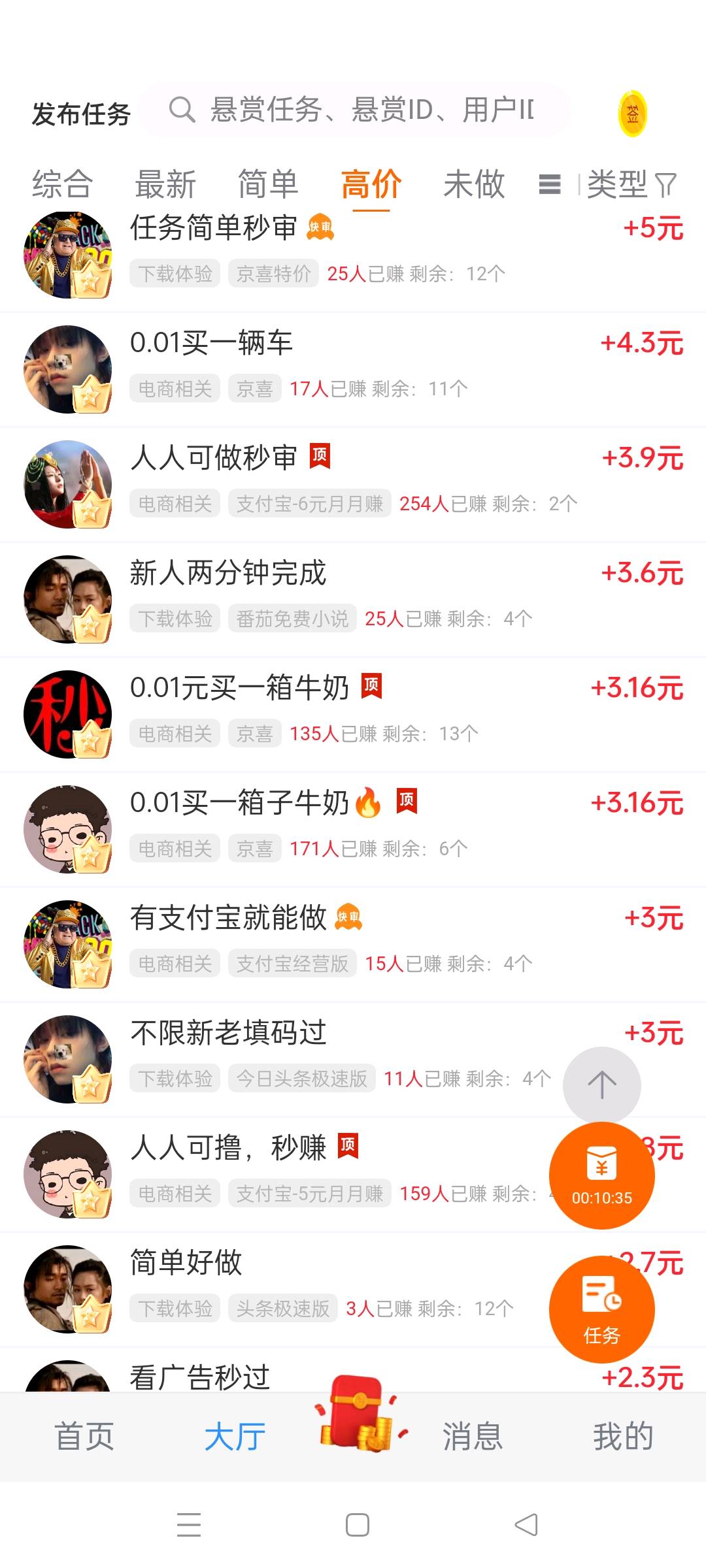This screenshot has width=706, height=1568.
Task: Open the list layout menu icon
Action: pos(549,185)
